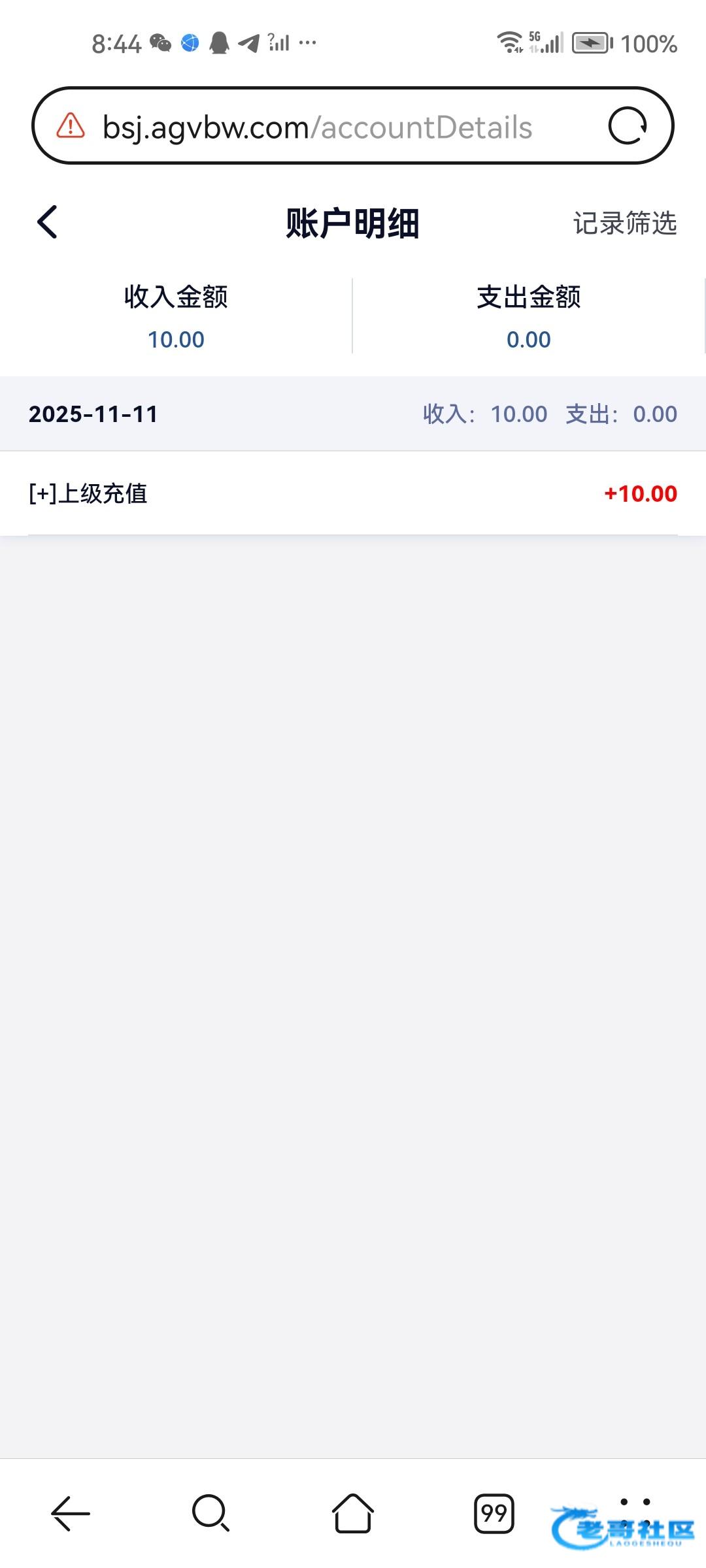The width and height of the screenshot is (706, 1568).
Task: Go to the browser home page
Action: (x=353, y=1513)
